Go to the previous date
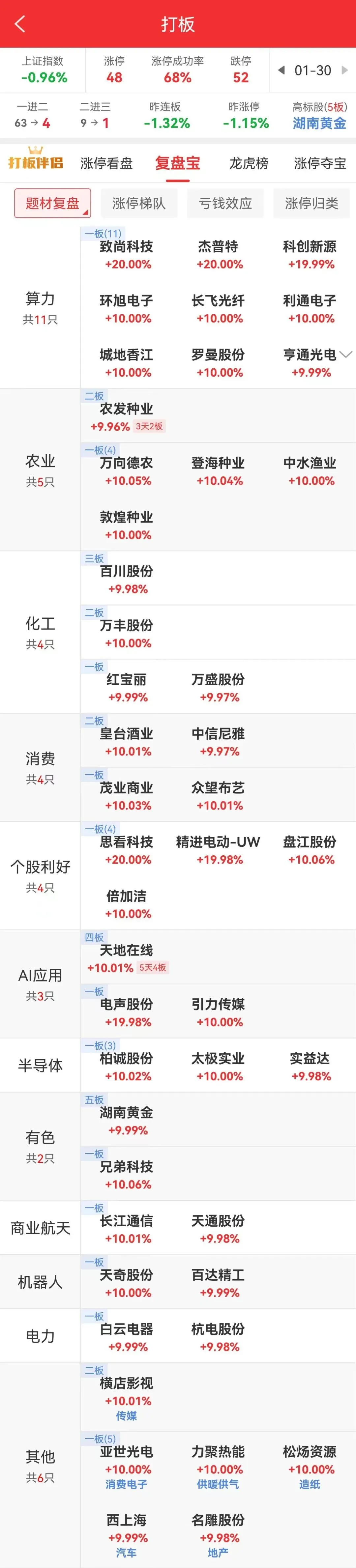This screenshot has height=1568, width=356. pos(281,70)
